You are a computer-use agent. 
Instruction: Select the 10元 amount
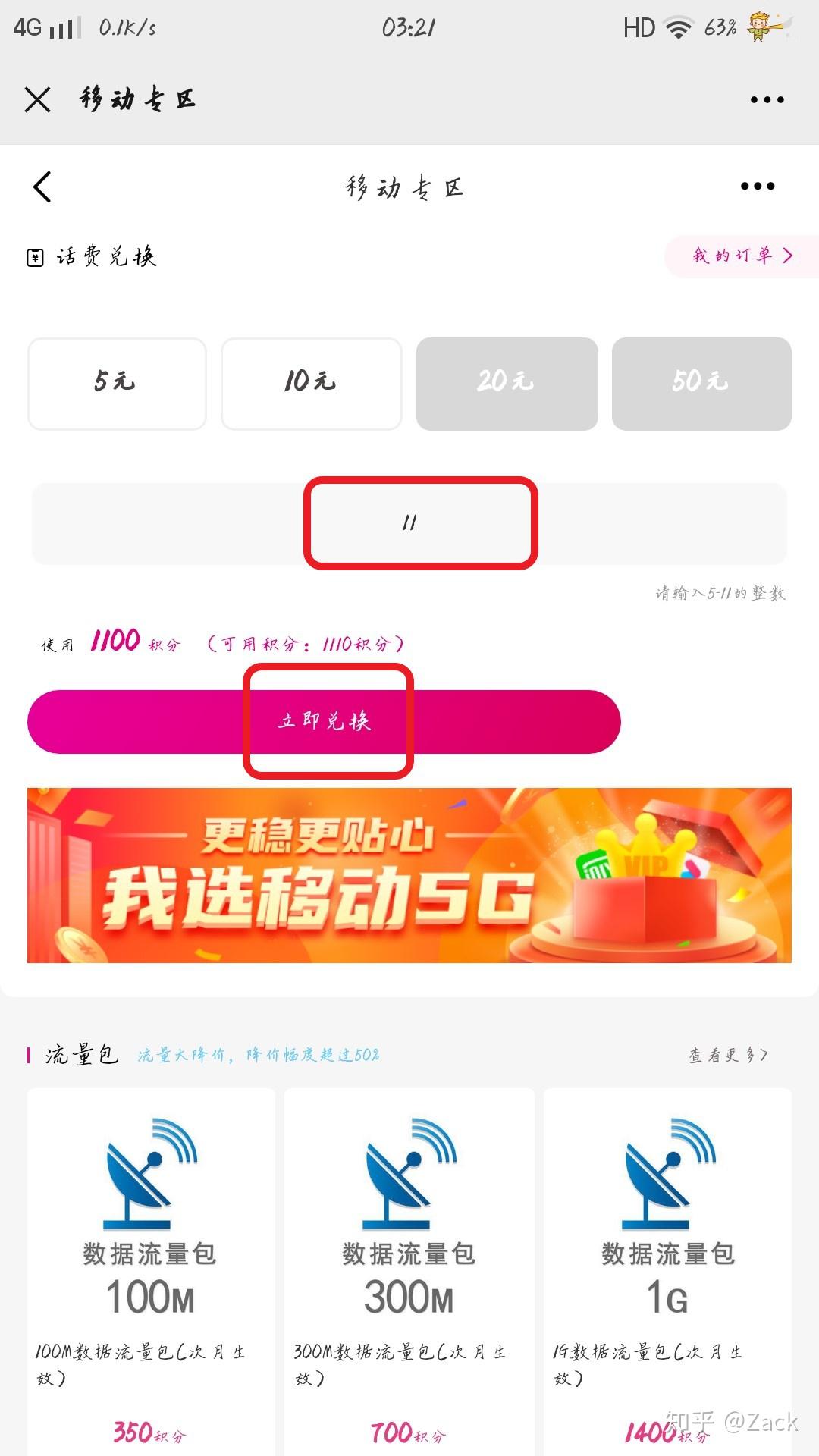pyautogui.click(x=312, y=384)
